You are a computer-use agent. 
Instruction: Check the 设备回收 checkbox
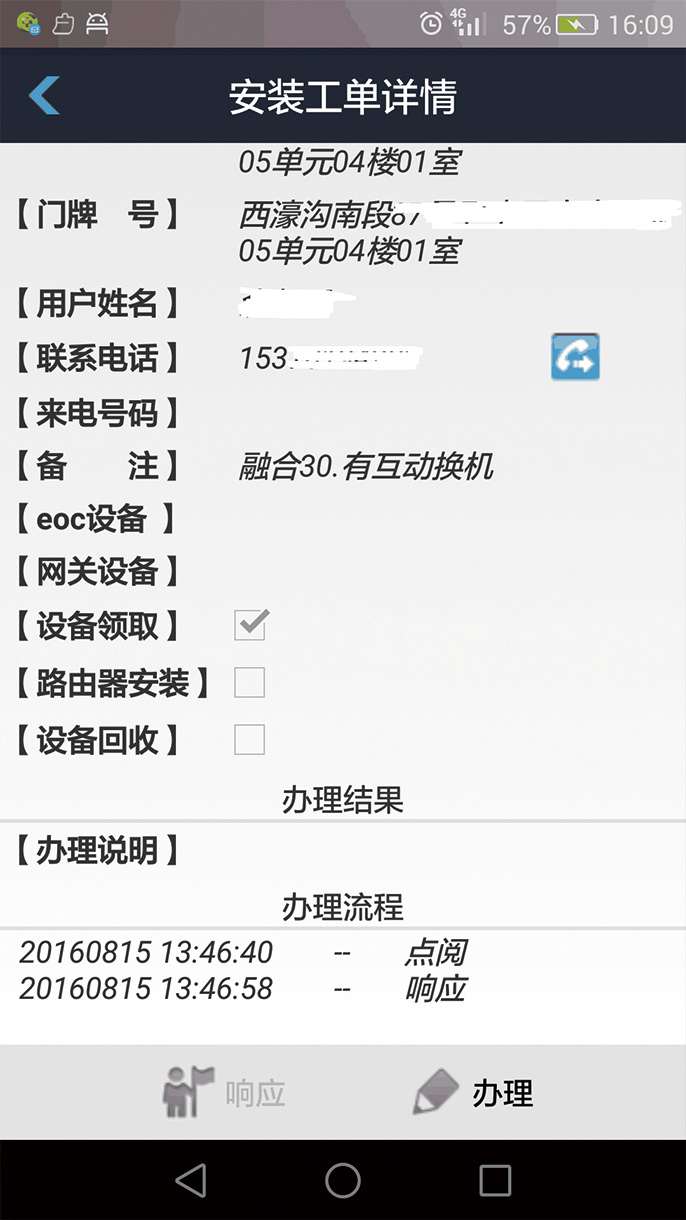tap(250, 740)
